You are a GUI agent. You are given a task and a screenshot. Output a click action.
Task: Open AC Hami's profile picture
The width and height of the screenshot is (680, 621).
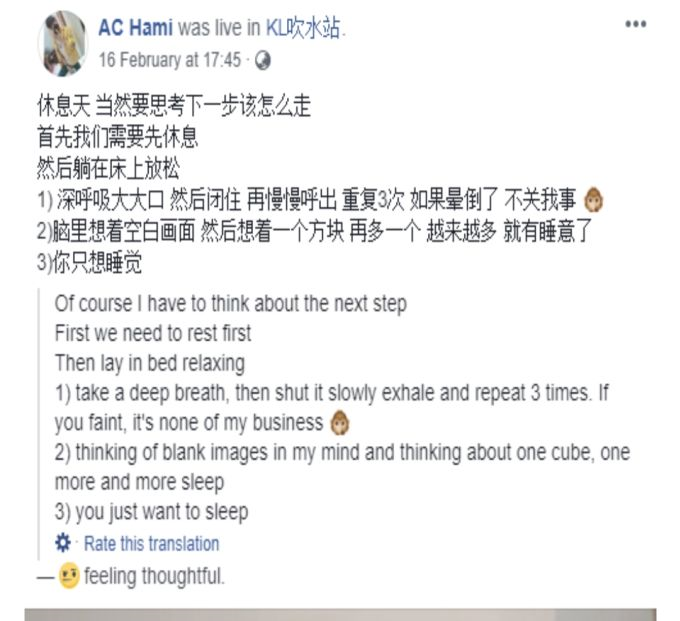(62, 44)
